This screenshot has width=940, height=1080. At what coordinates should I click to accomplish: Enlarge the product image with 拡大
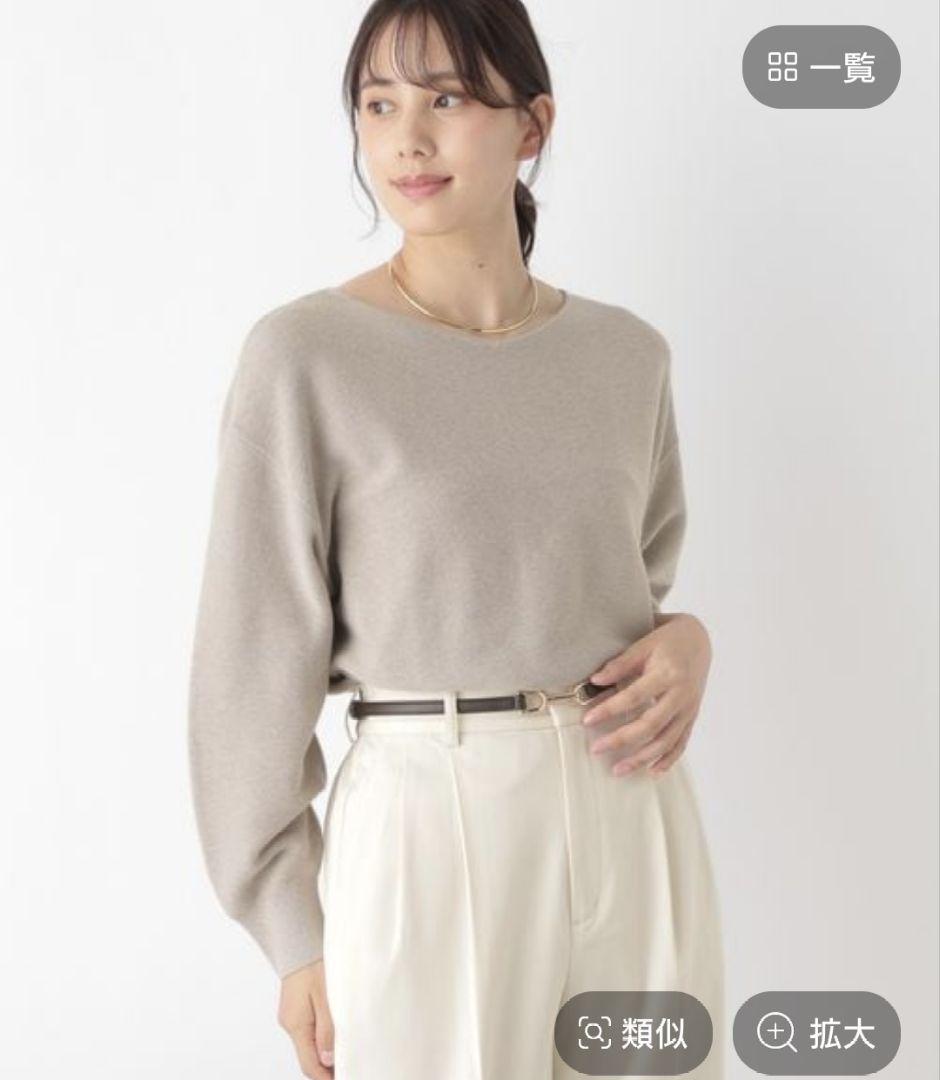point(816,1034)
